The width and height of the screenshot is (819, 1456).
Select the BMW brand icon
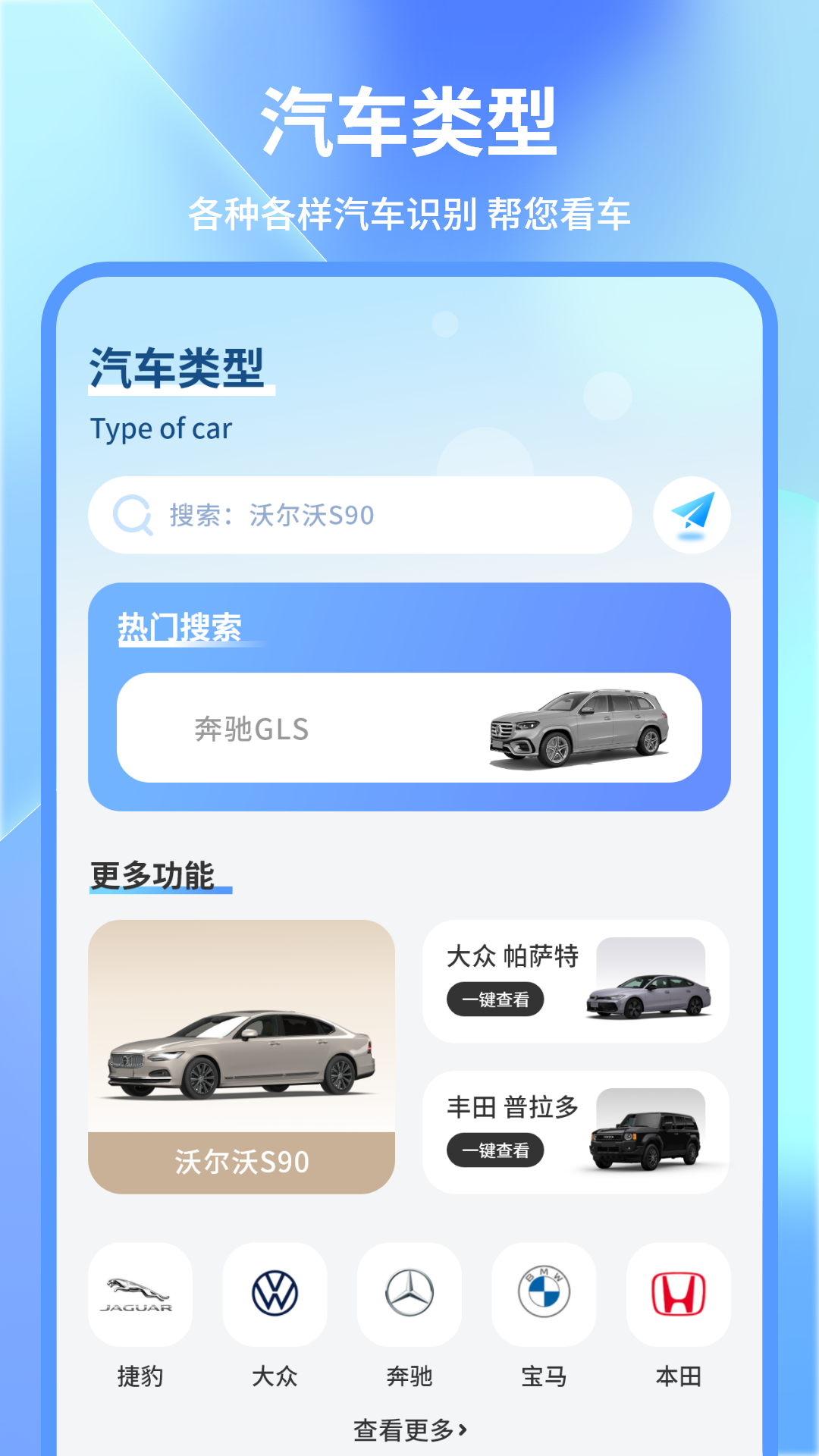544,1294
